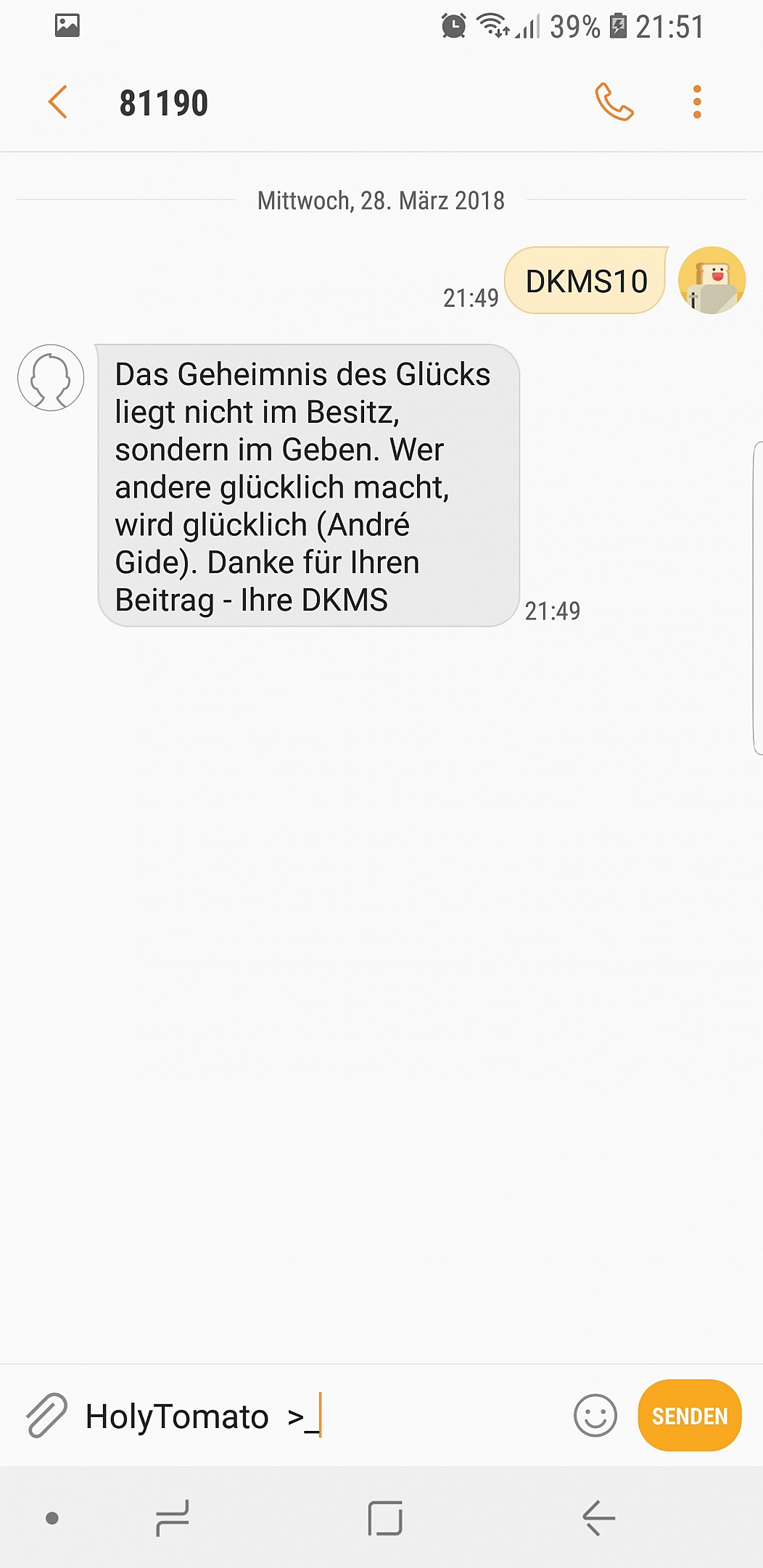Screen dimensions: 763x1568
Task: Tap the message text field with HolyTomato
Action: tap(323, 1416)
